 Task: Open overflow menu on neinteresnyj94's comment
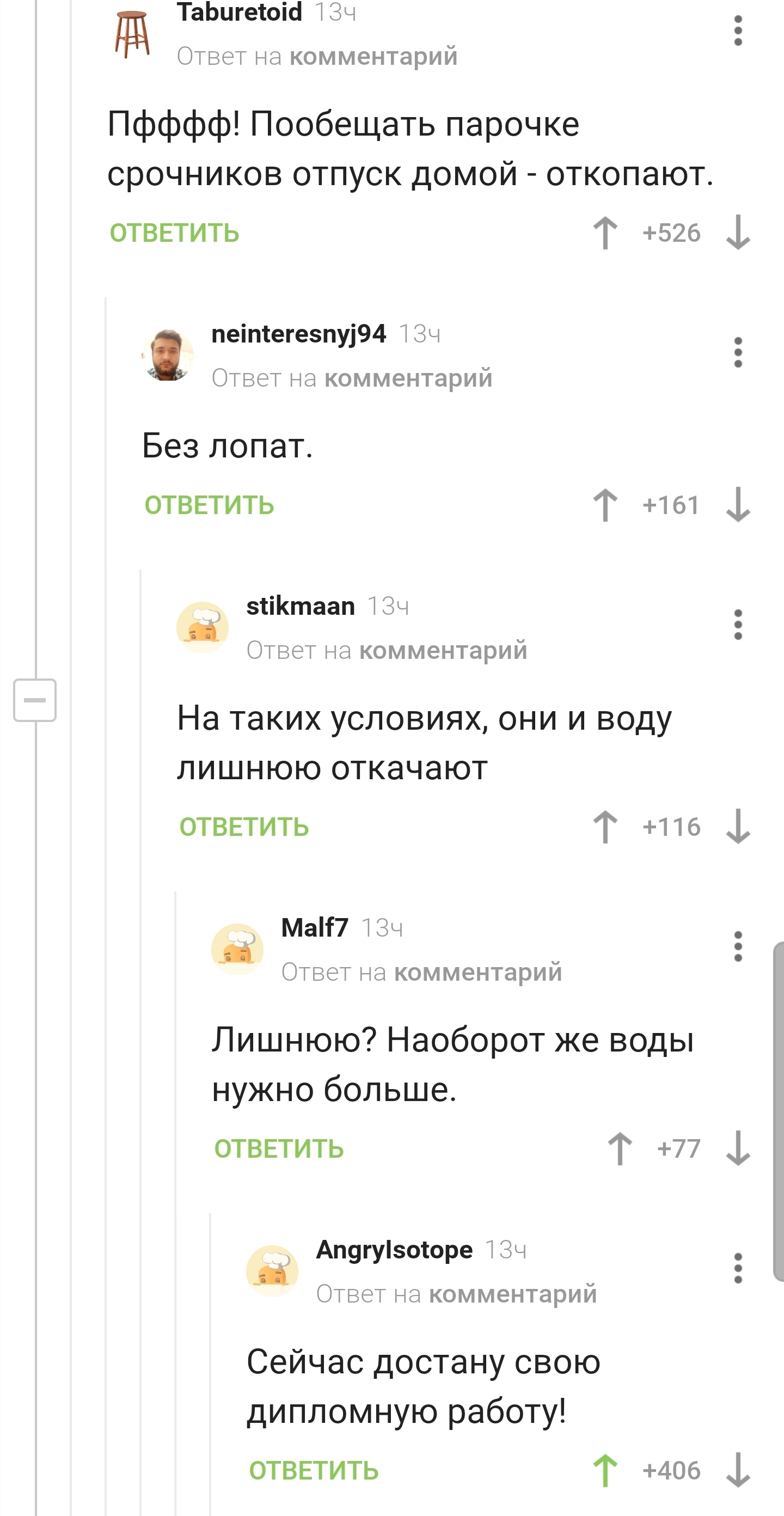[738, 352]
